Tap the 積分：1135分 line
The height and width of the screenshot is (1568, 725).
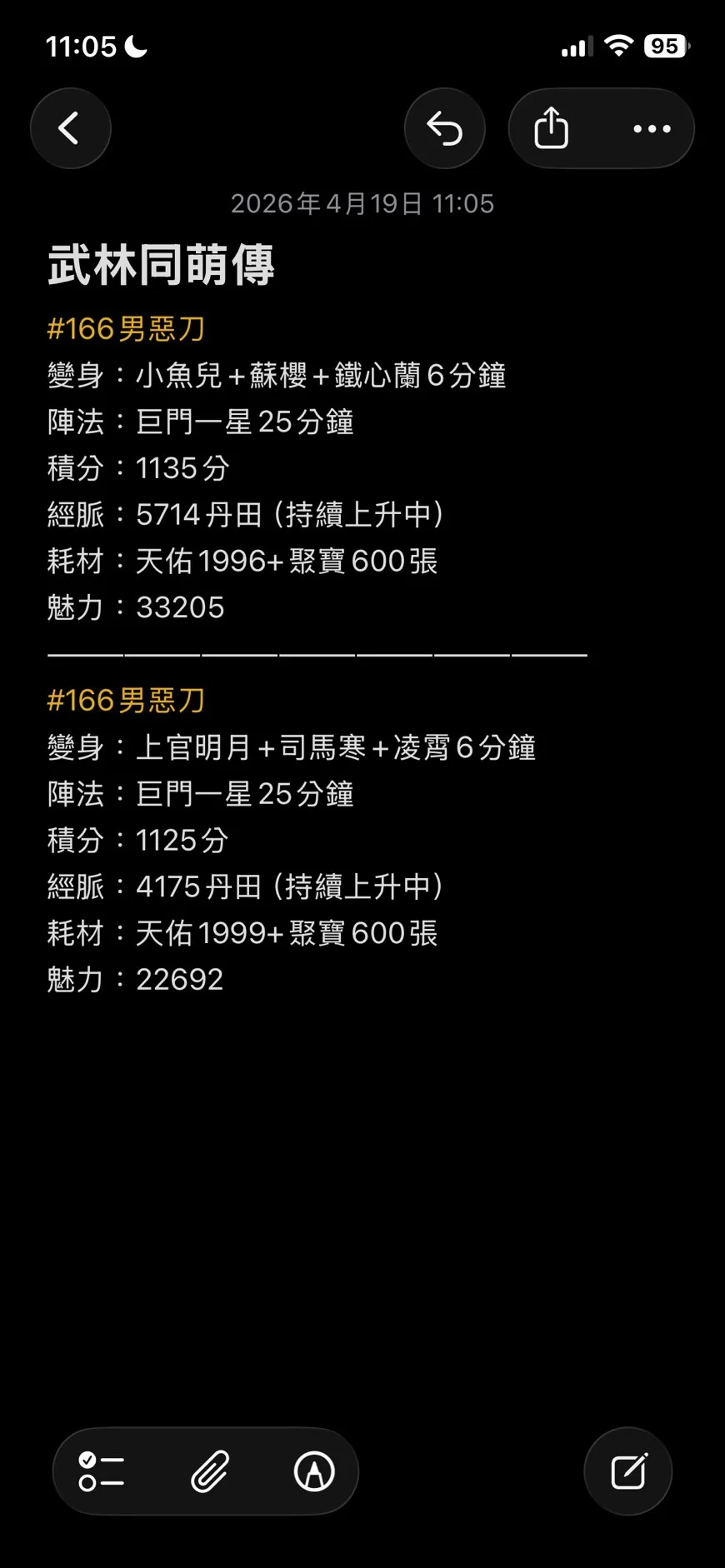pos(139,468)
